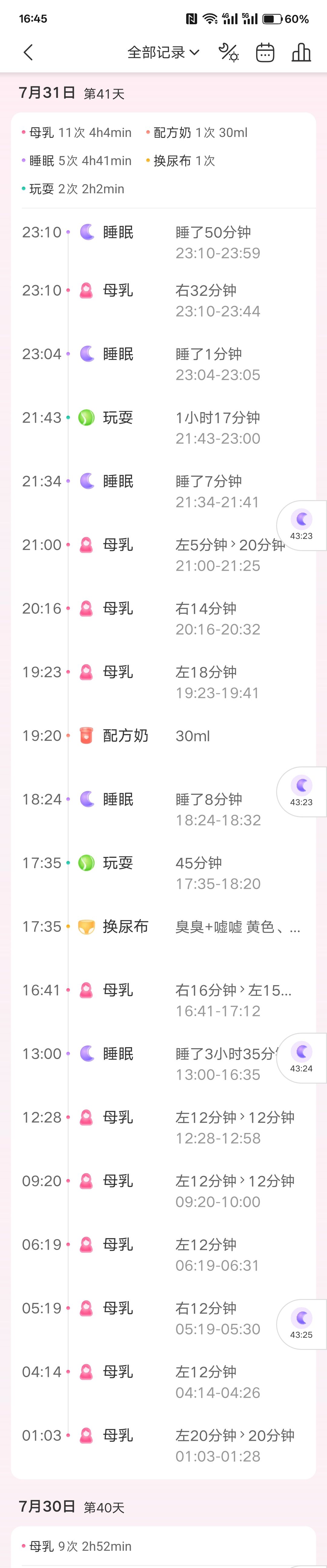
Task: Tap the floating sleep timer showing 43:25
Action: pyautogui.click(x=302, y=1323)
